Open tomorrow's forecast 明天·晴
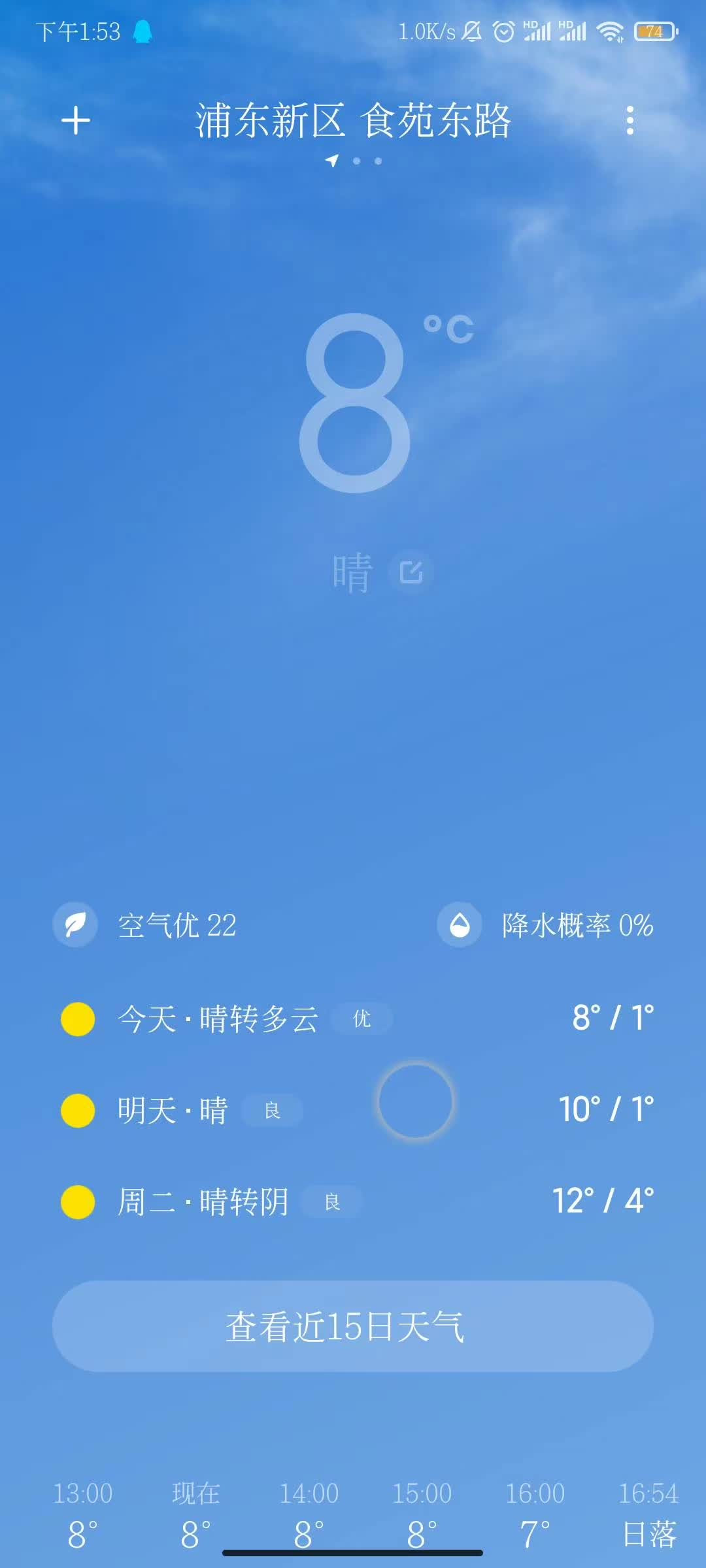 pos(353,1110)
